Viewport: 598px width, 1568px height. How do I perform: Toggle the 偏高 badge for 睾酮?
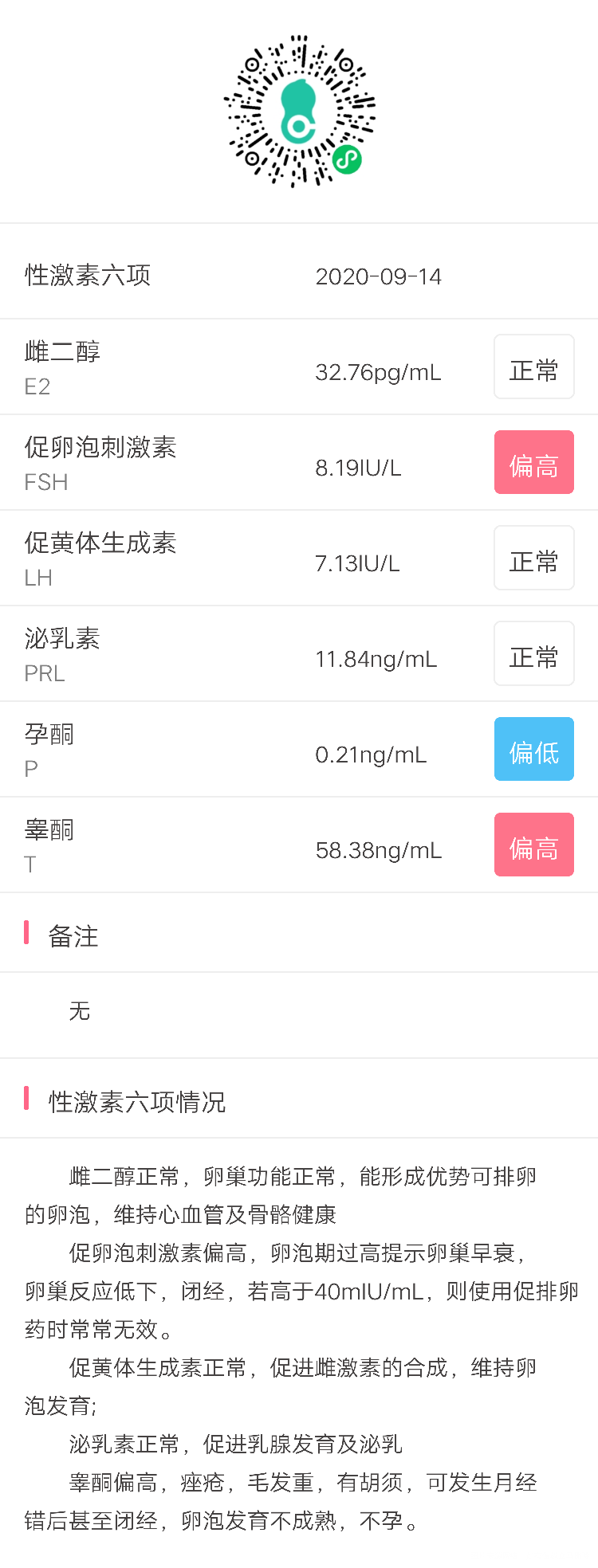point(534,845)
